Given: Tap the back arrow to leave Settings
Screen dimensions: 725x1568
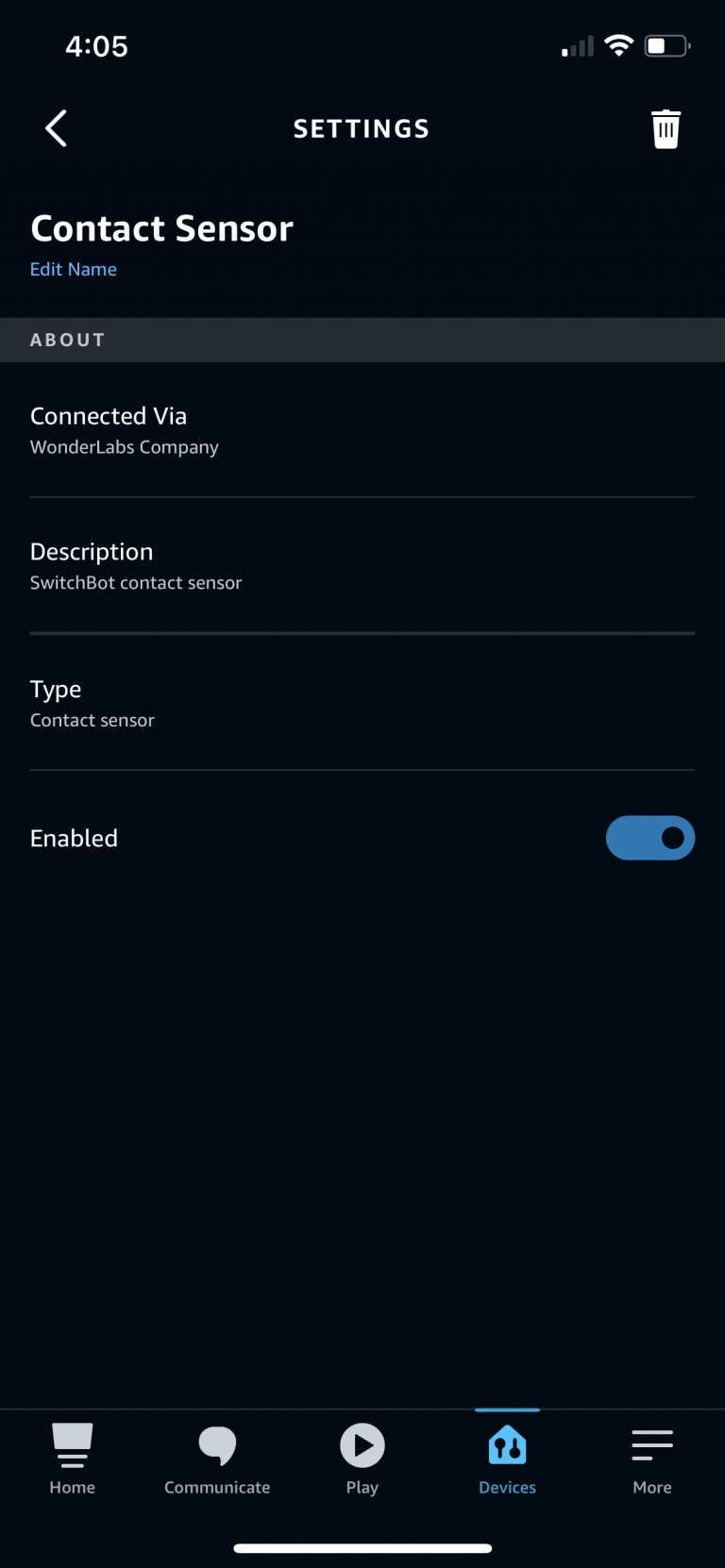Looking at the screenshot, I should [55, 128].
